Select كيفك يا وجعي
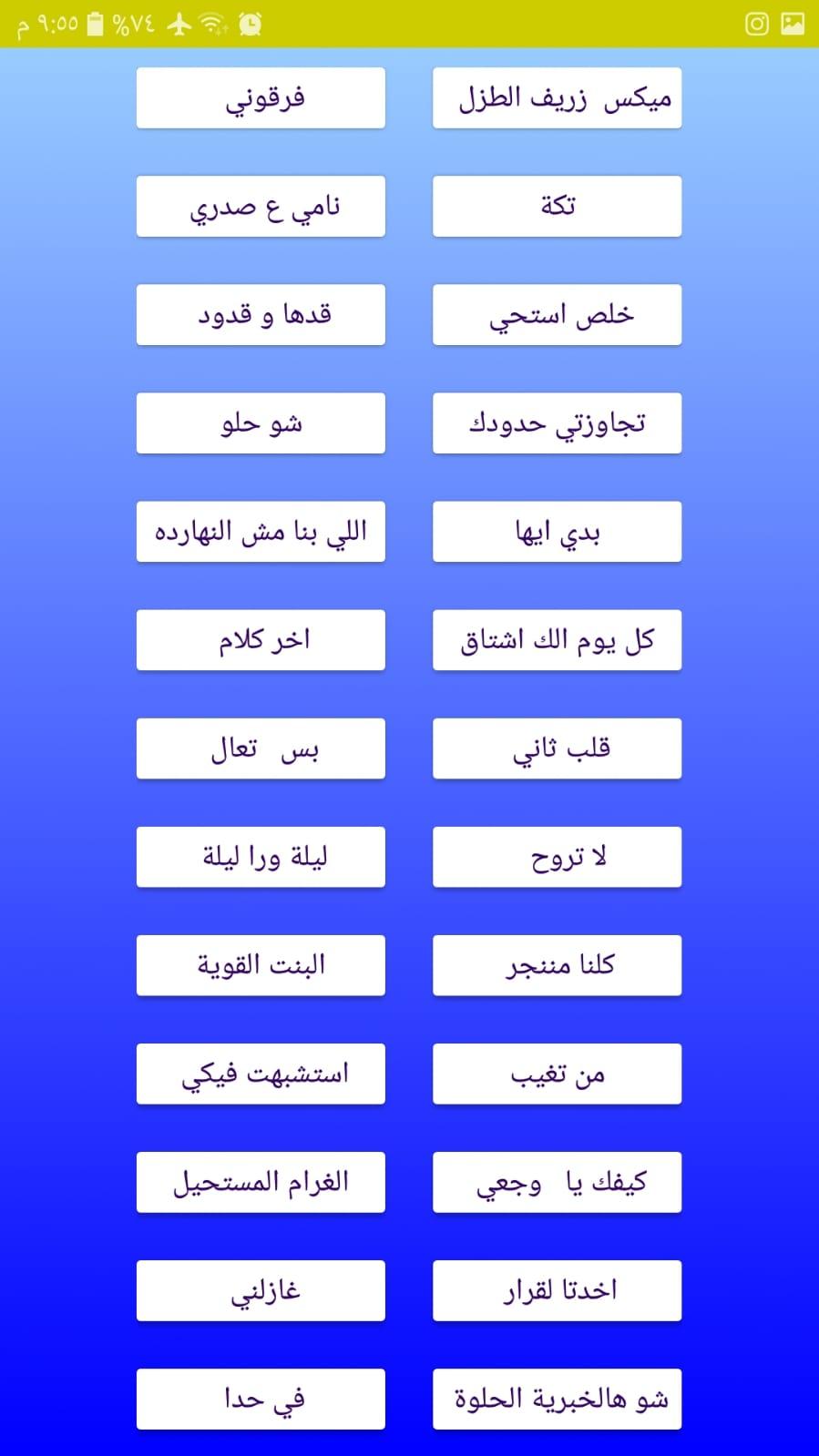 click(x=557, y=1181)
